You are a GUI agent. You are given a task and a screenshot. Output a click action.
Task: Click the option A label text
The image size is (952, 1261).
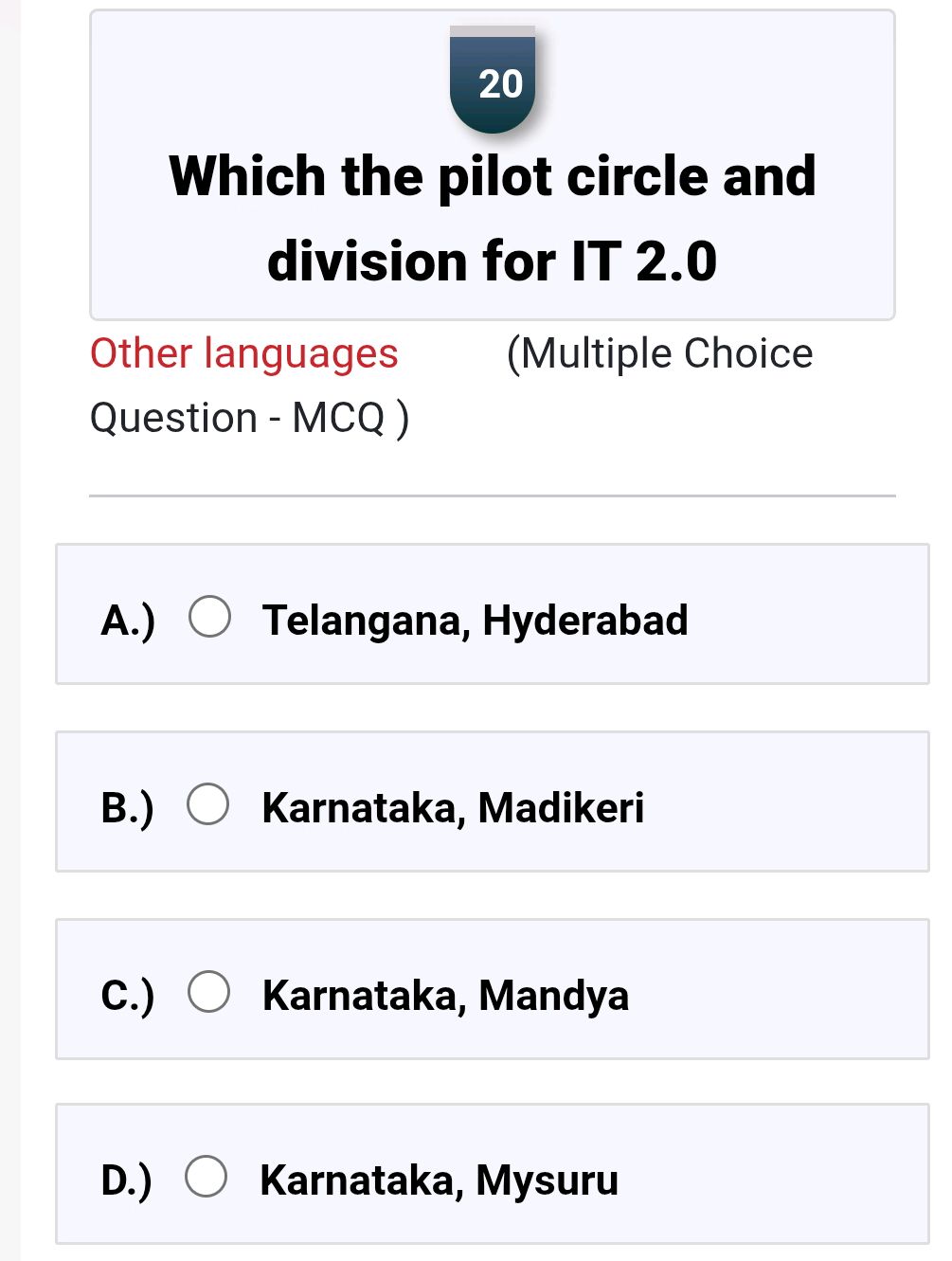(127, 621)
